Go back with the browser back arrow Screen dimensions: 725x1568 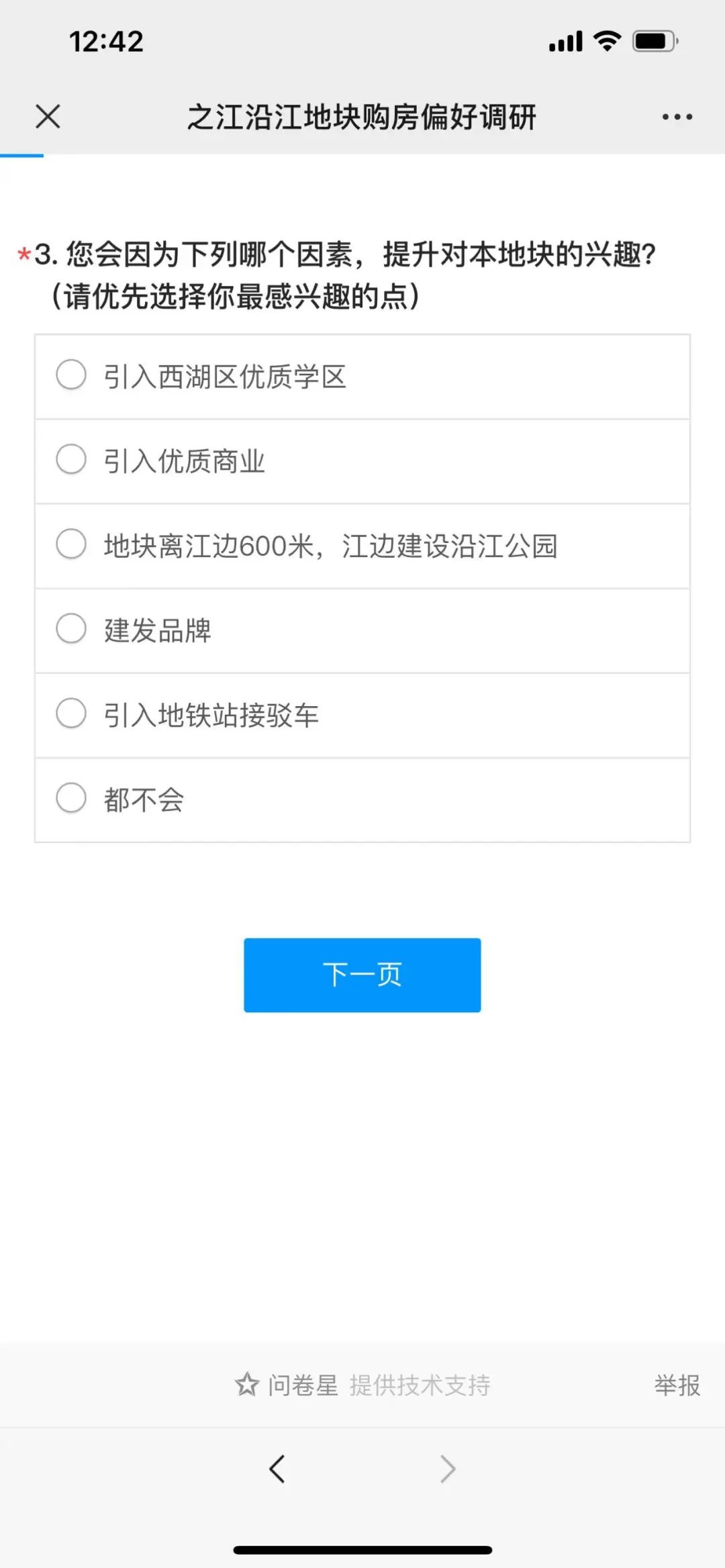coord(277,1469)
